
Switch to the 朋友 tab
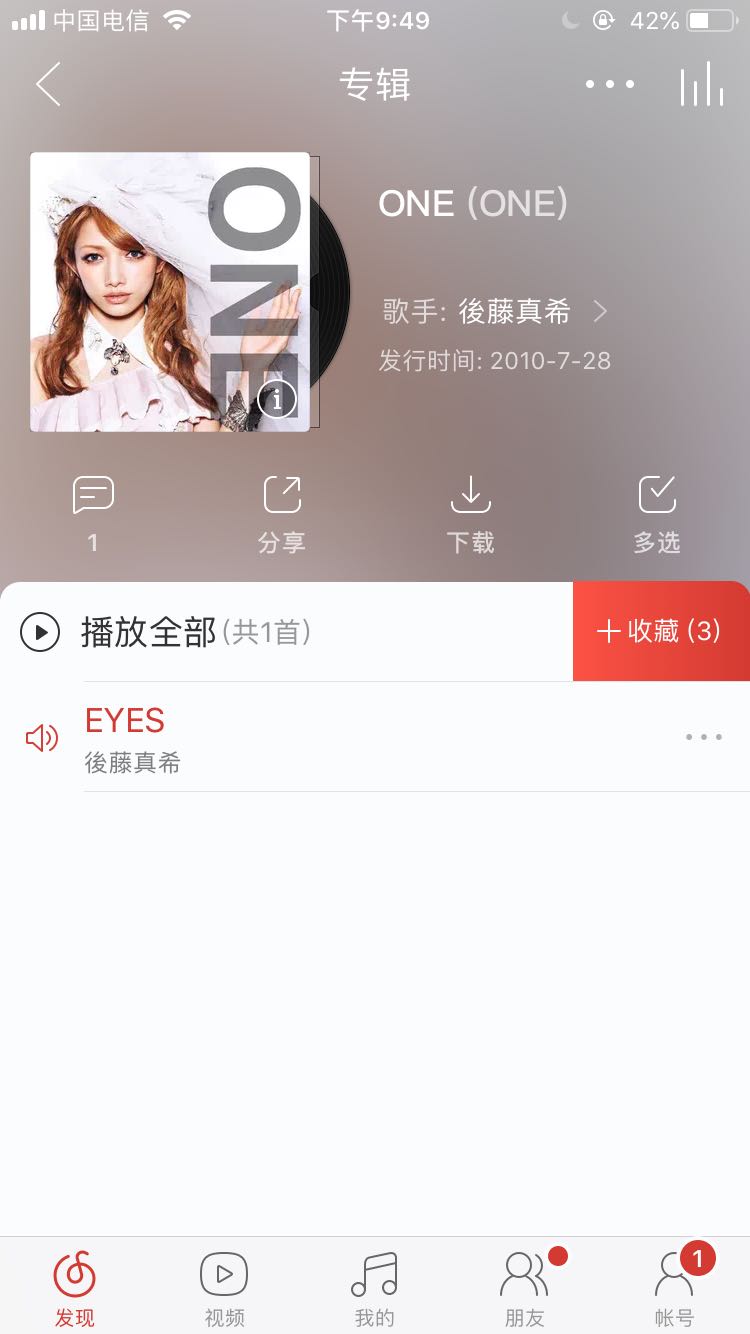click(x=524, y=1287)
